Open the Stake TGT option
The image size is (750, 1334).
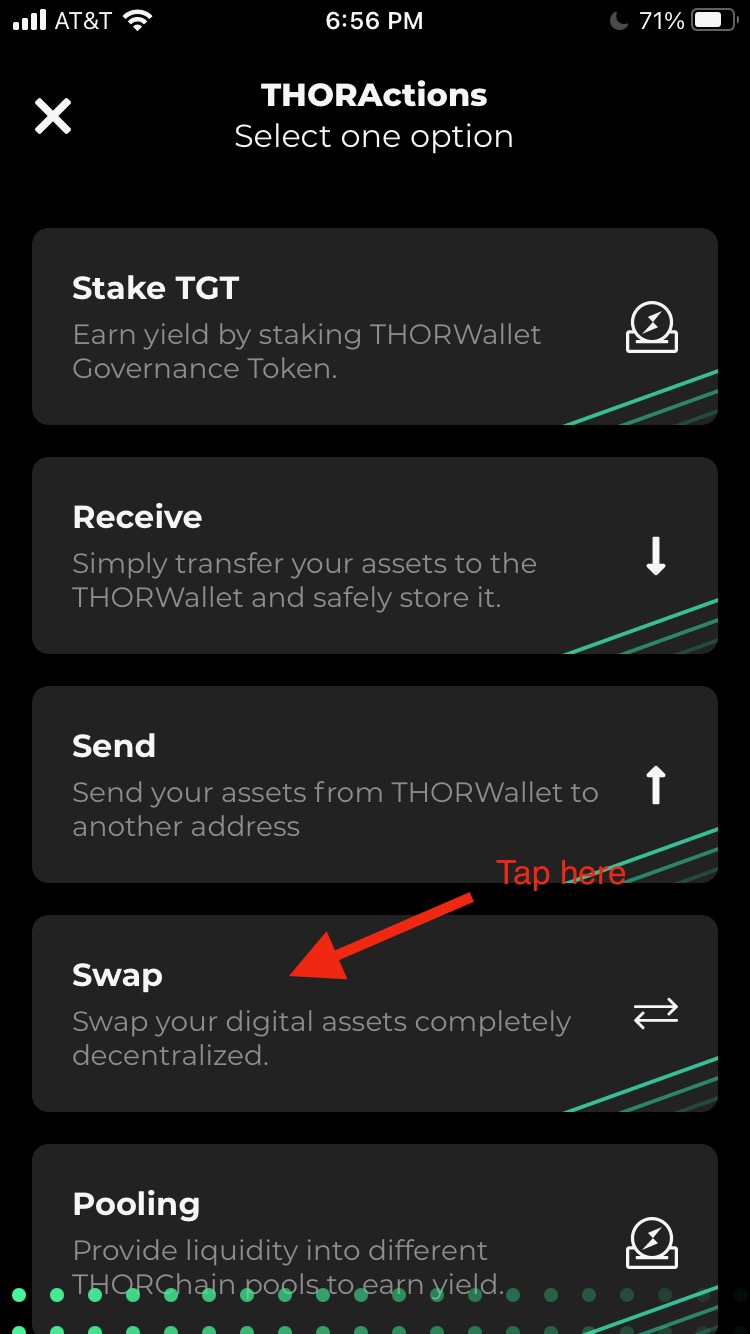(374, 326)
